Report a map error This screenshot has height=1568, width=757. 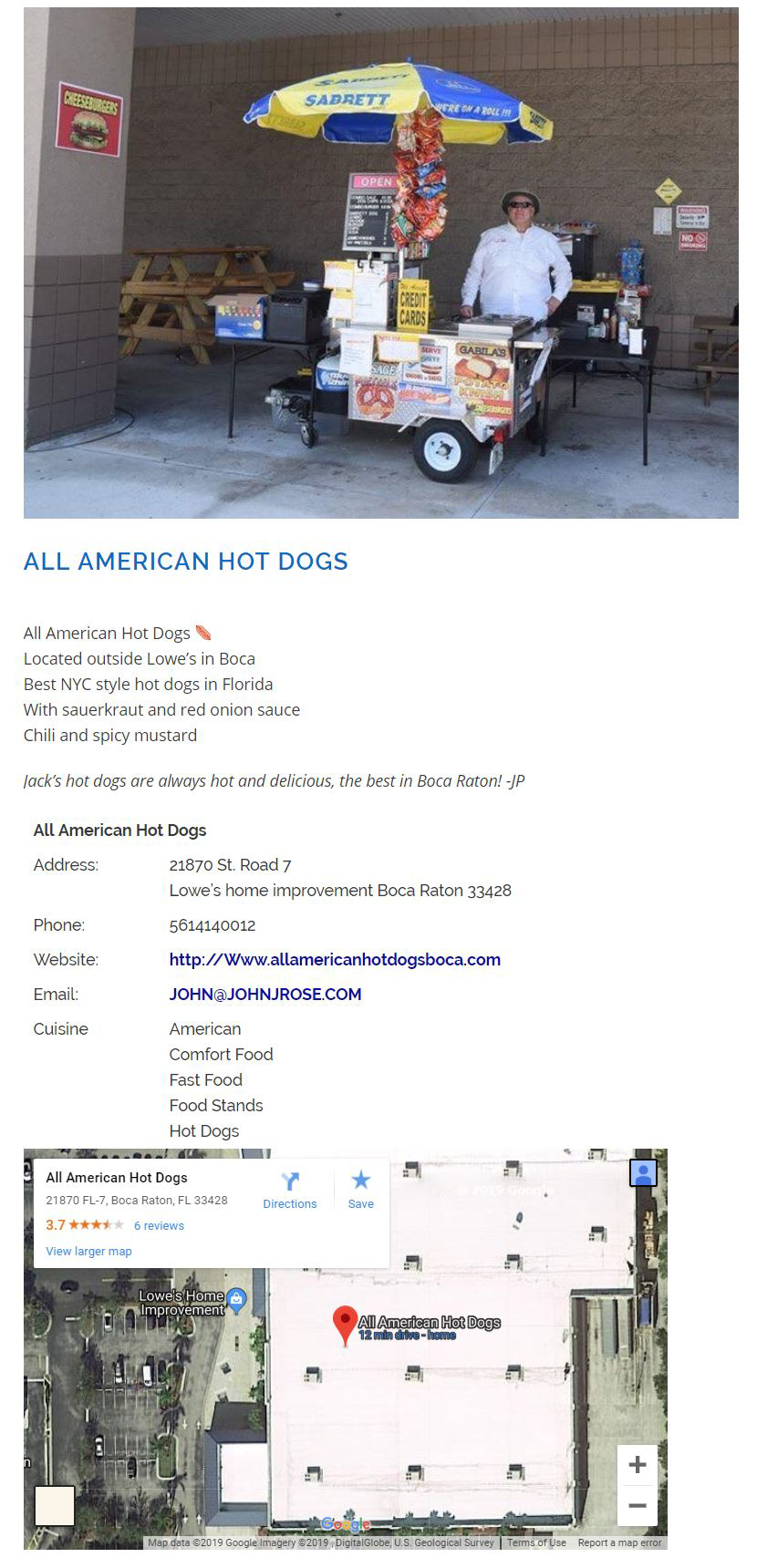coord(619,1542)
